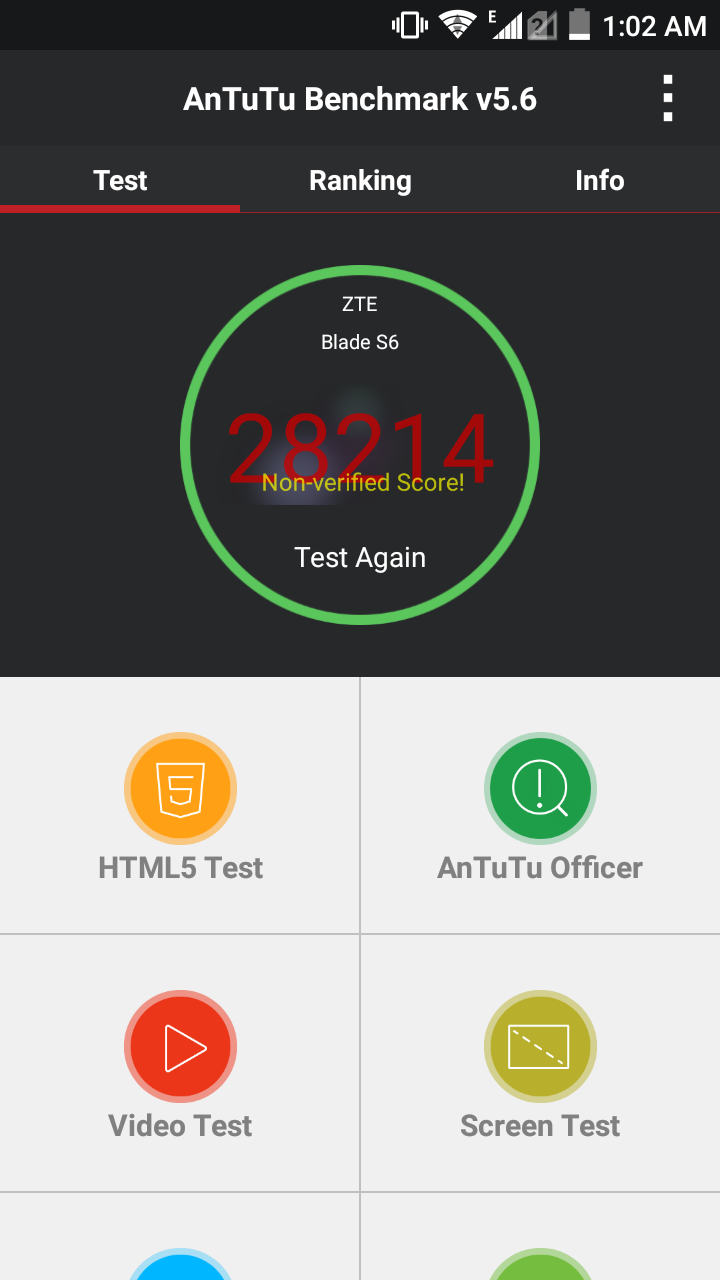Run the Screen Test

point(540,1064)
